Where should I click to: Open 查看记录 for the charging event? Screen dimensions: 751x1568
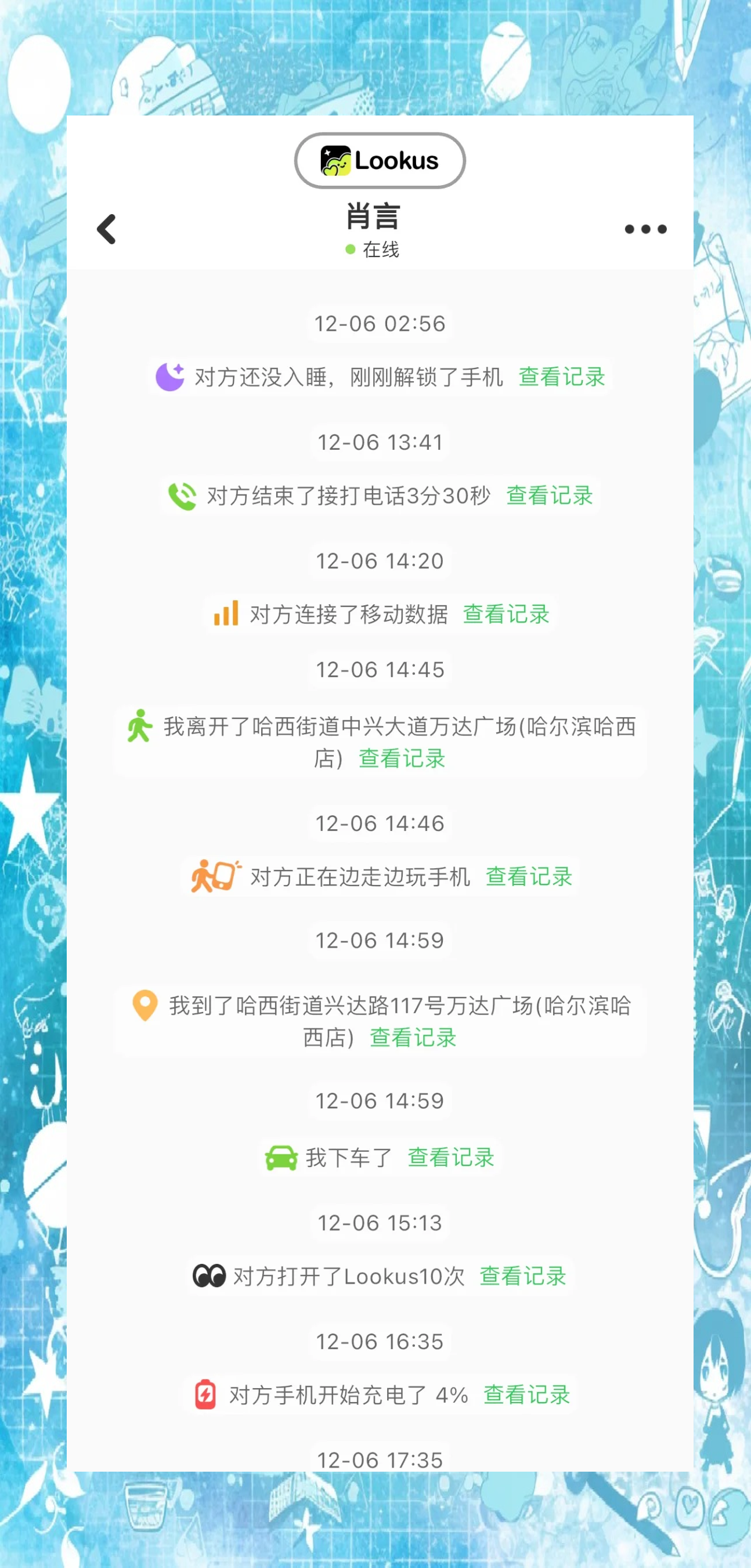tap(526, 1394)
